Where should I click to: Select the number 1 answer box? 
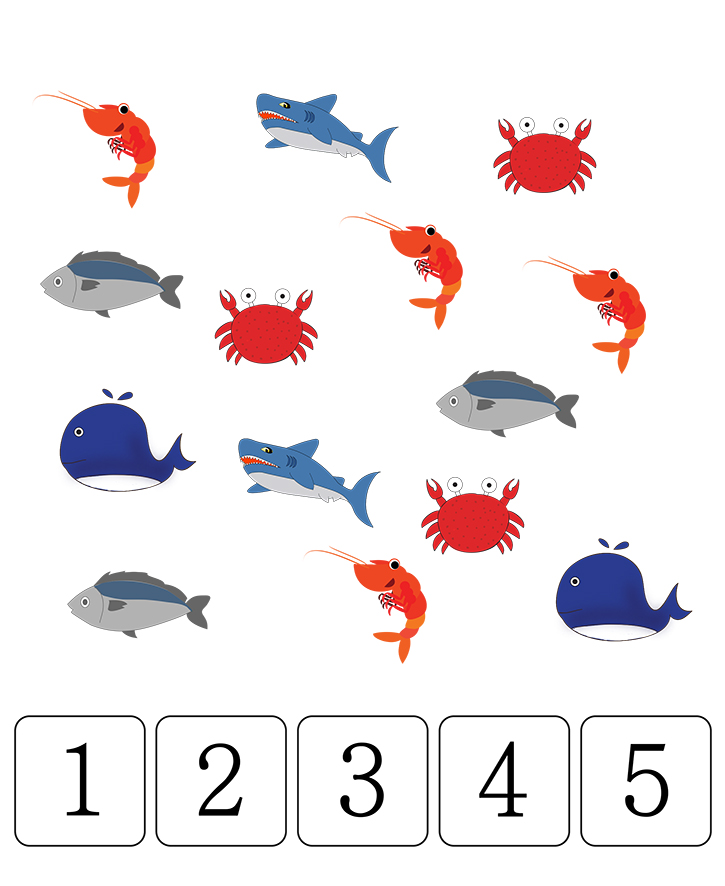(80, 780)
